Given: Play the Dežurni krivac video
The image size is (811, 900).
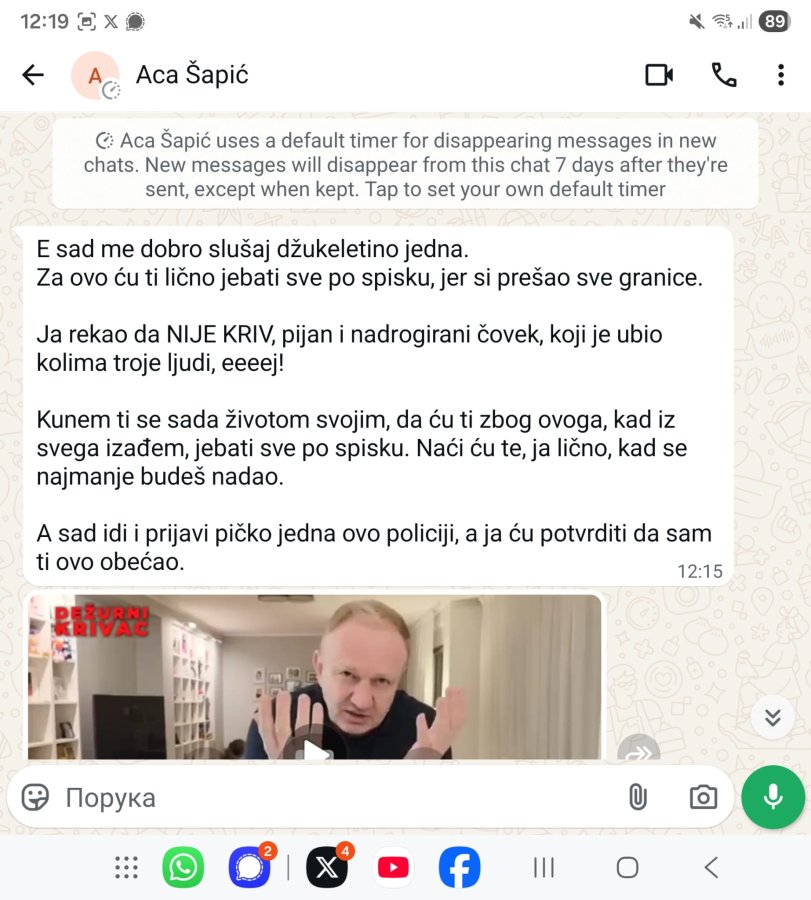Looking at the screenshot, I should click(x=316, y=750).
